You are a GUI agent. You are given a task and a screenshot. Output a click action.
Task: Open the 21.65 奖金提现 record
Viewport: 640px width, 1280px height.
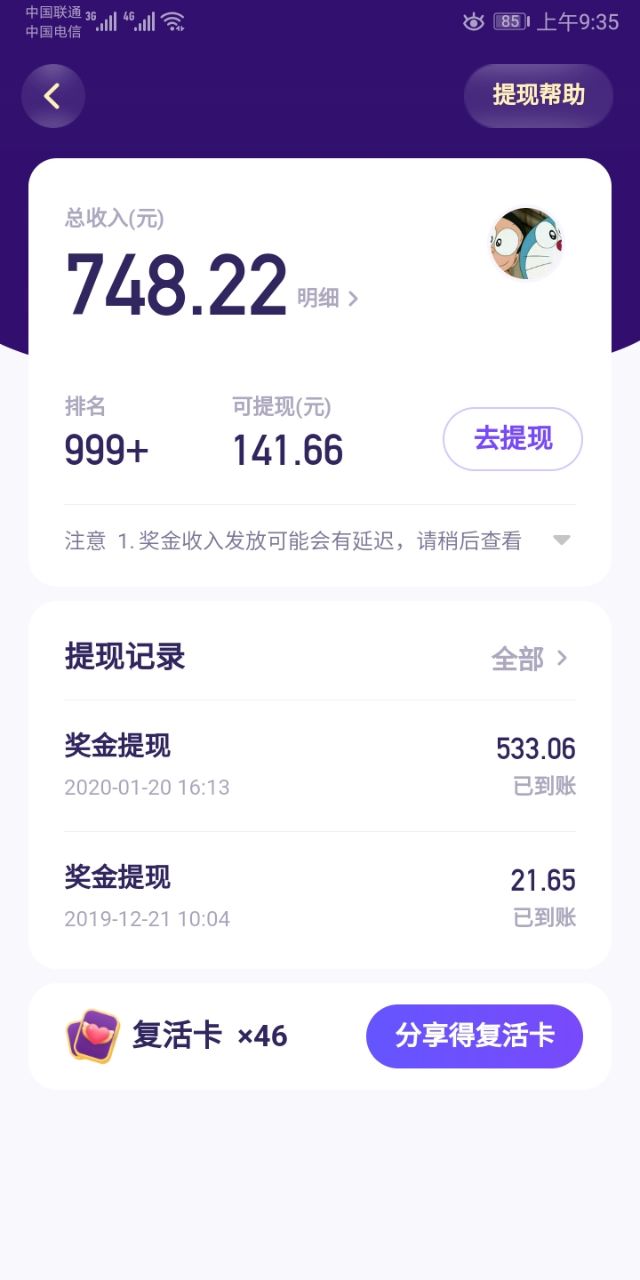320,897
